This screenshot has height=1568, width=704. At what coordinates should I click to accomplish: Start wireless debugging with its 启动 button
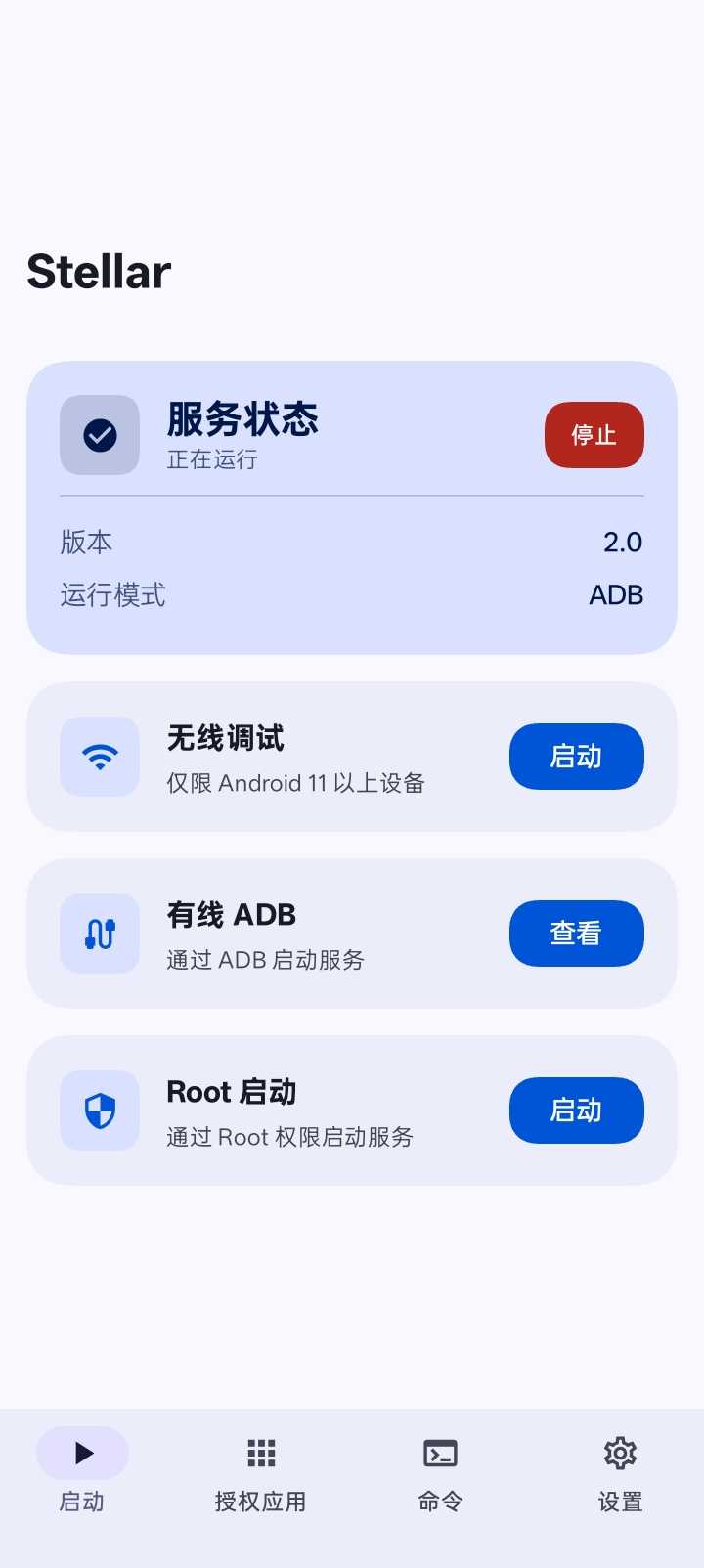tap(576, 757)
